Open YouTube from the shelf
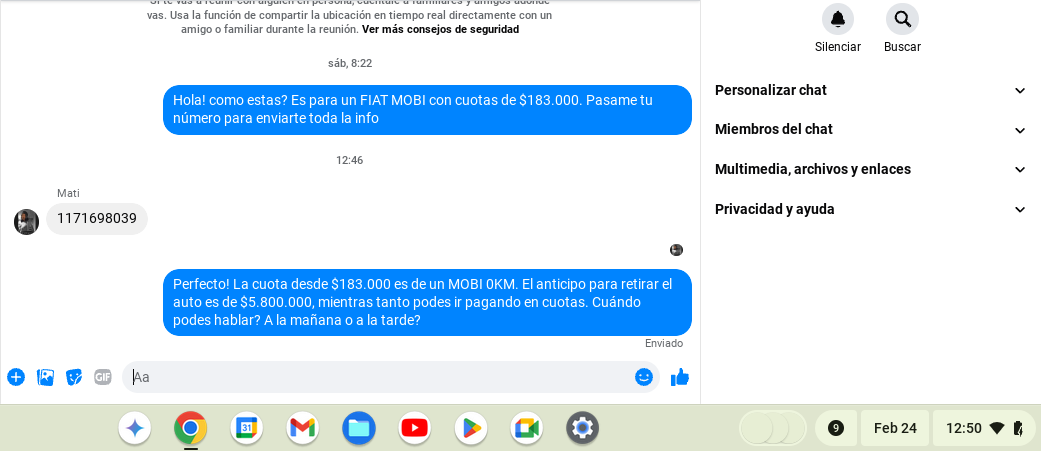Viewport: 1041px width, 451px height. pos(414,428)
